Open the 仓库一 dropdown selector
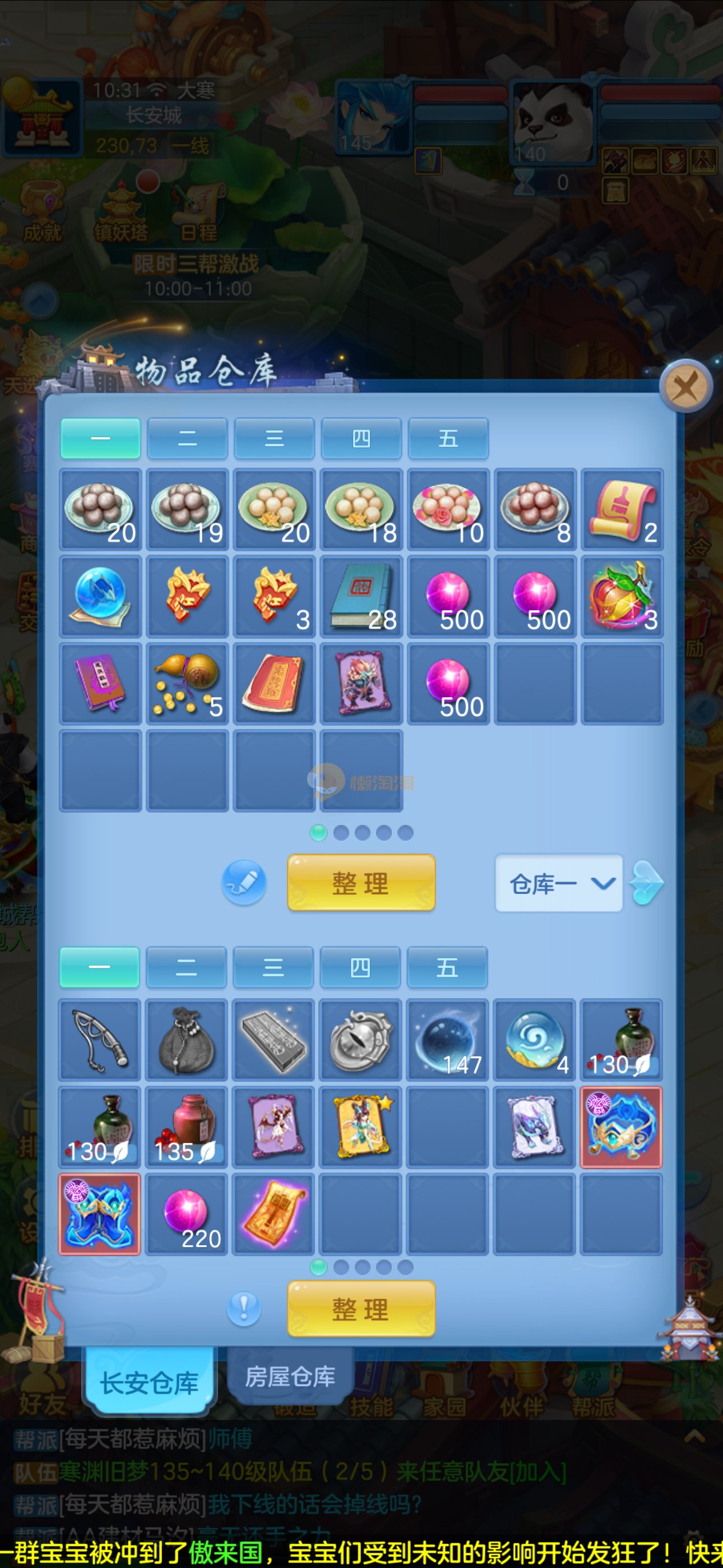This screenshot has width=723, height=1568. (x=559, y=883)
